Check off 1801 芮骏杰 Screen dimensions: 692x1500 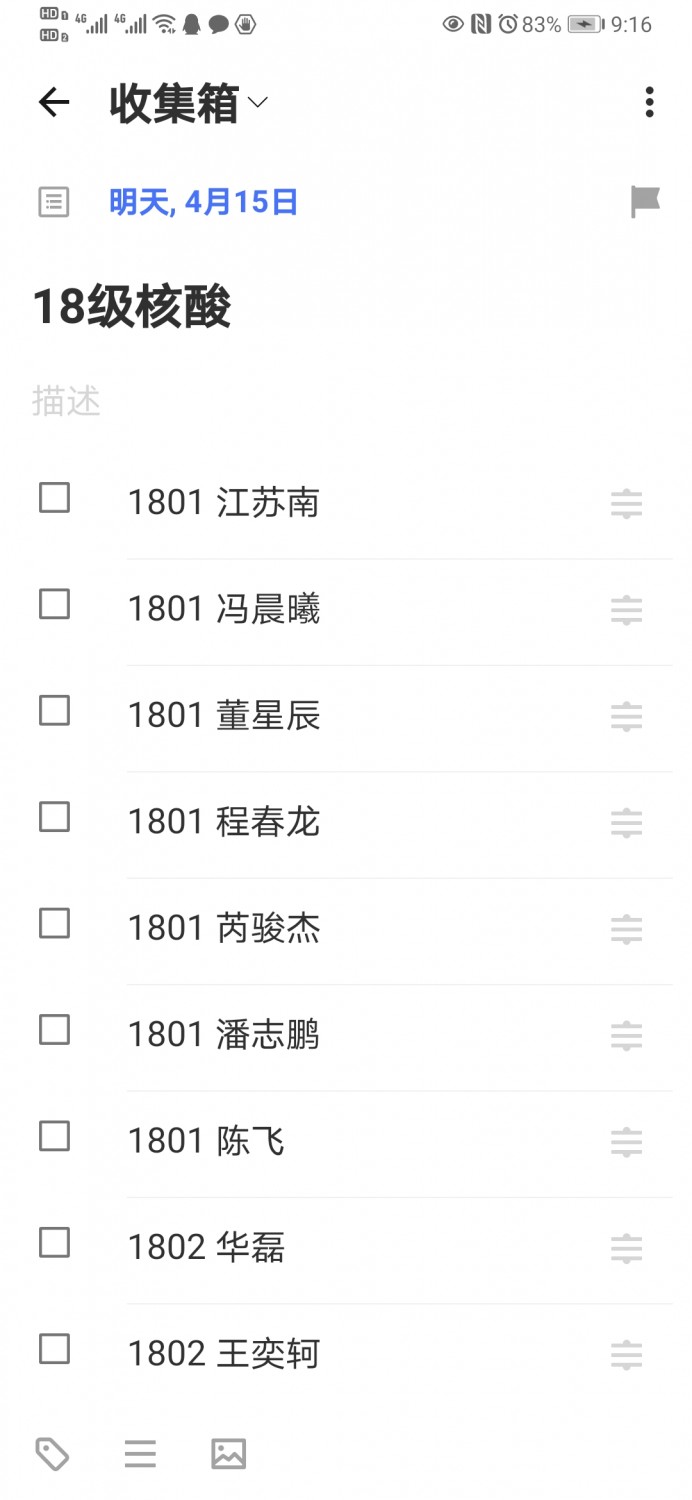coord(54,923)
